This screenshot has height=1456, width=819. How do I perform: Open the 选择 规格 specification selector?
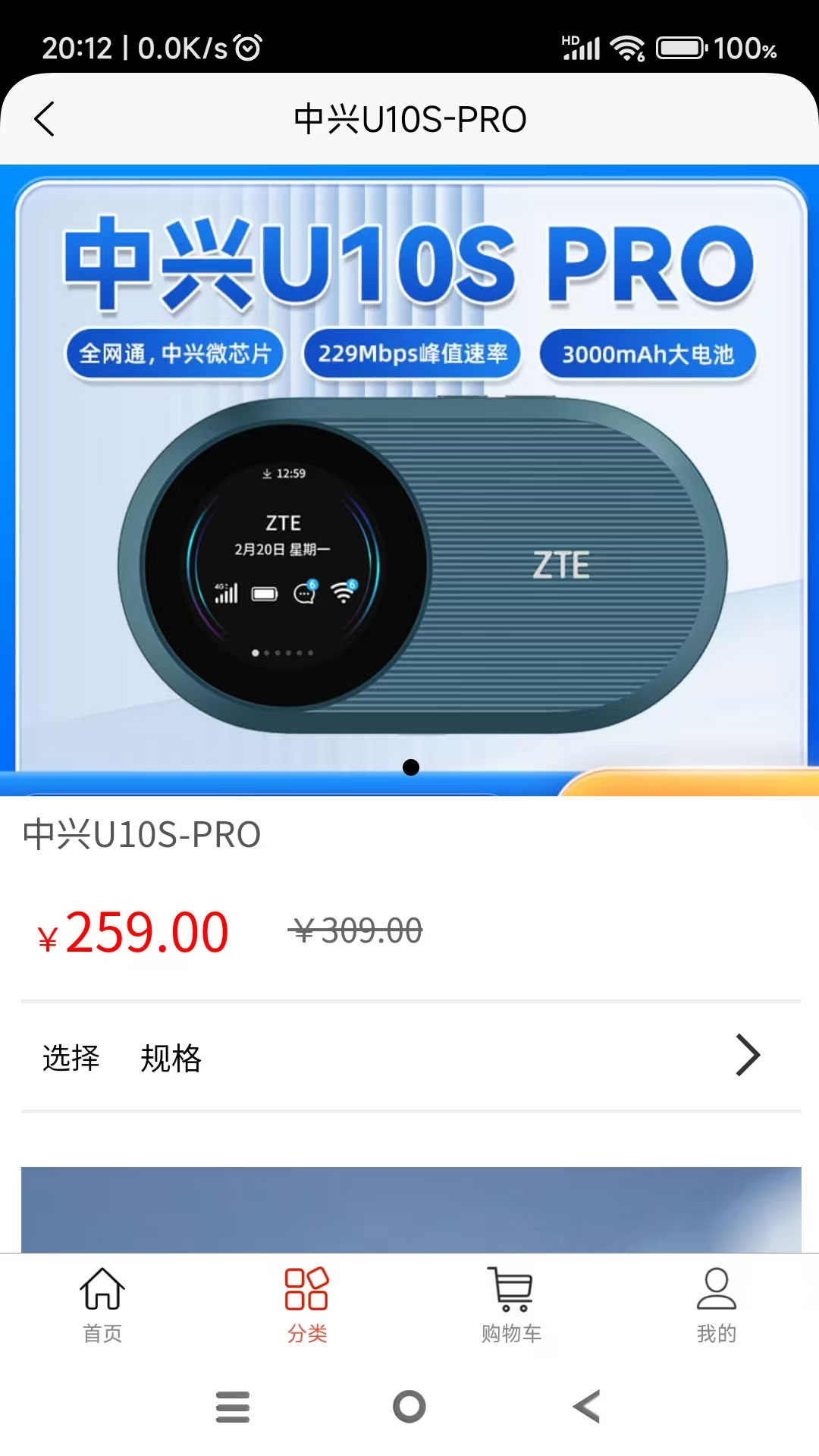coord(409,1057)
